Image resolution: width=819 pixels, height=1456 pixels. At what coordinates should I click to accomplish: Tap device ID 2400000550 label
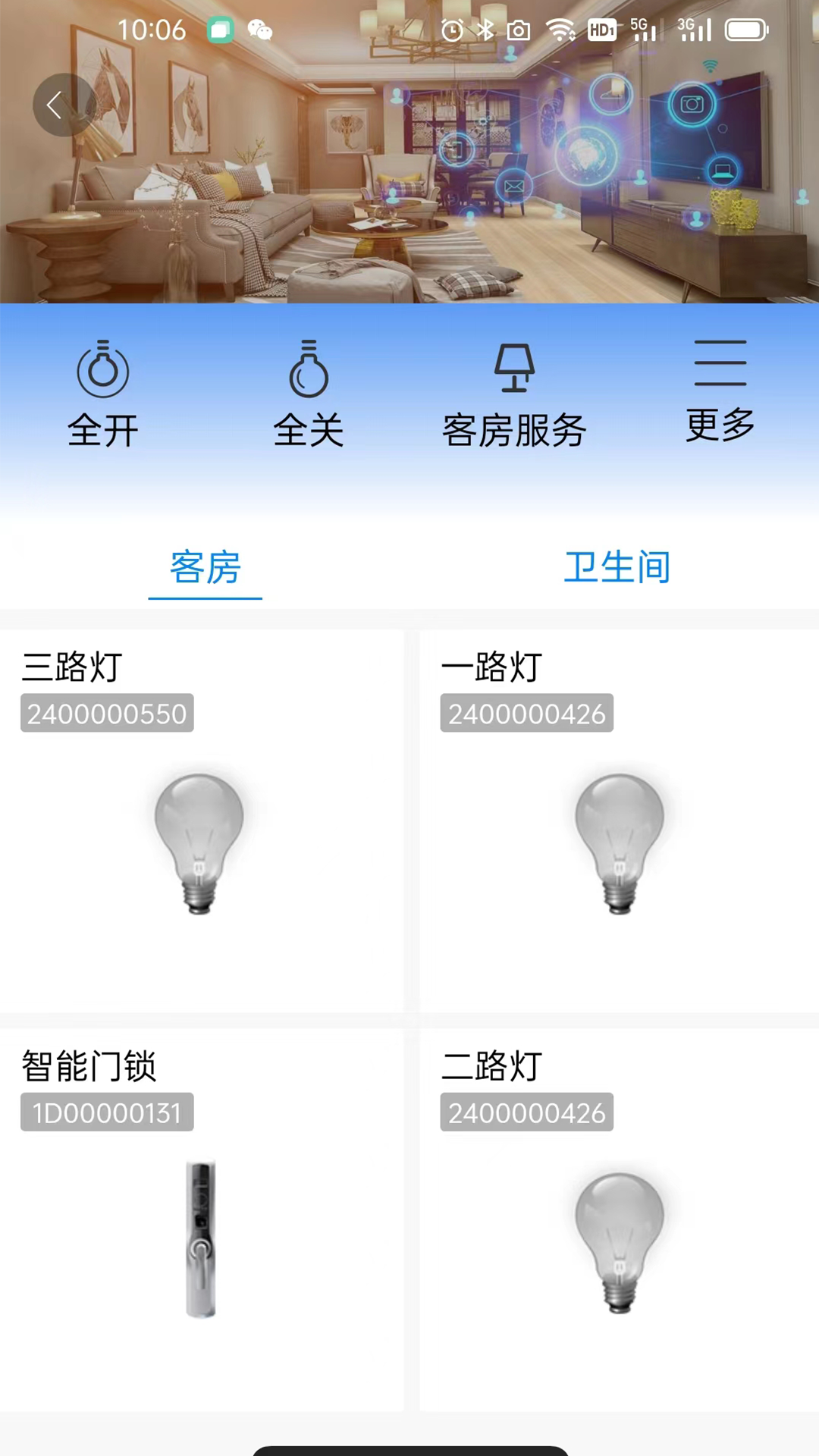click(106, 713)
